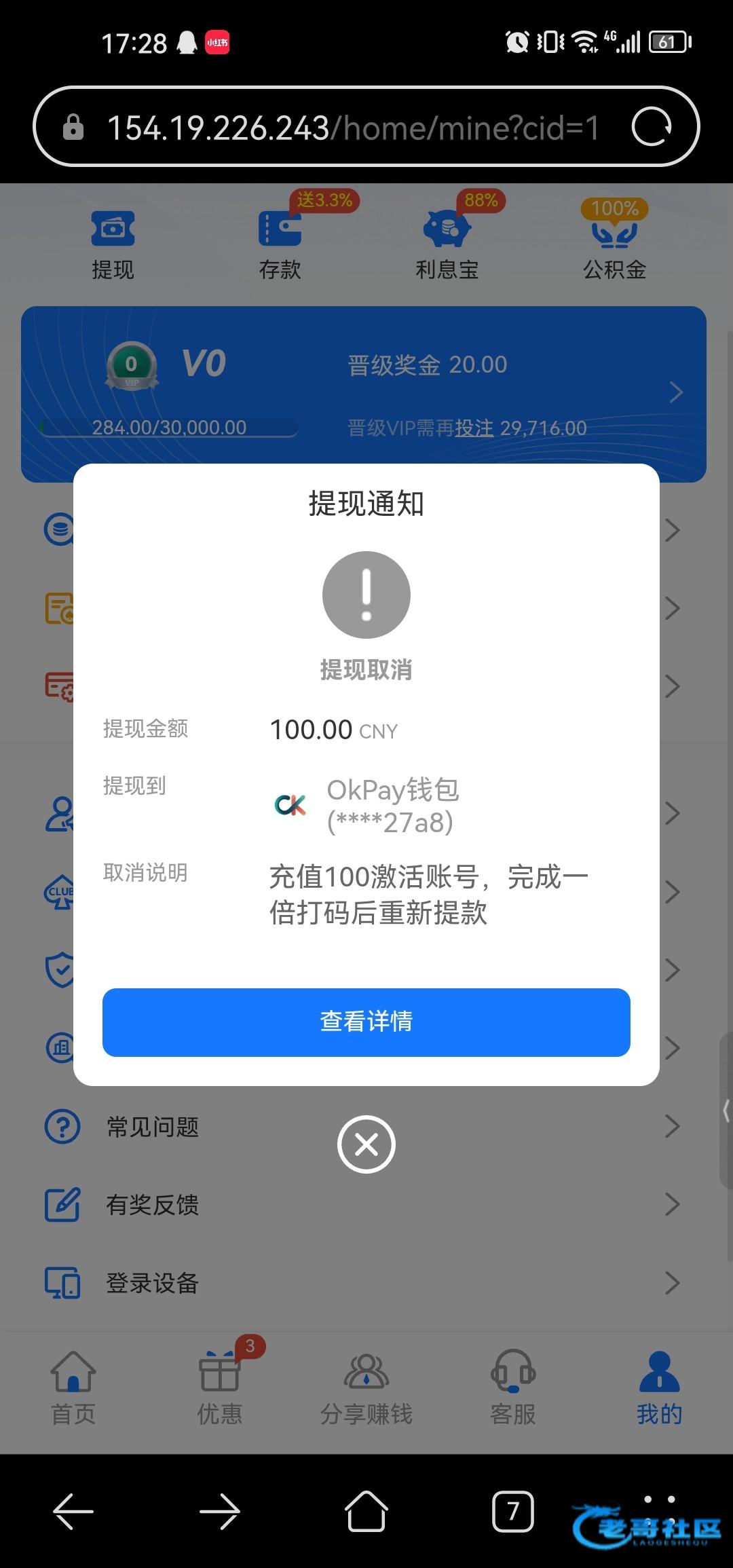Switch to the 分享赚钱 tab
The width and height of the screenshot is (733, 1568).
[x=366, y=1388]
